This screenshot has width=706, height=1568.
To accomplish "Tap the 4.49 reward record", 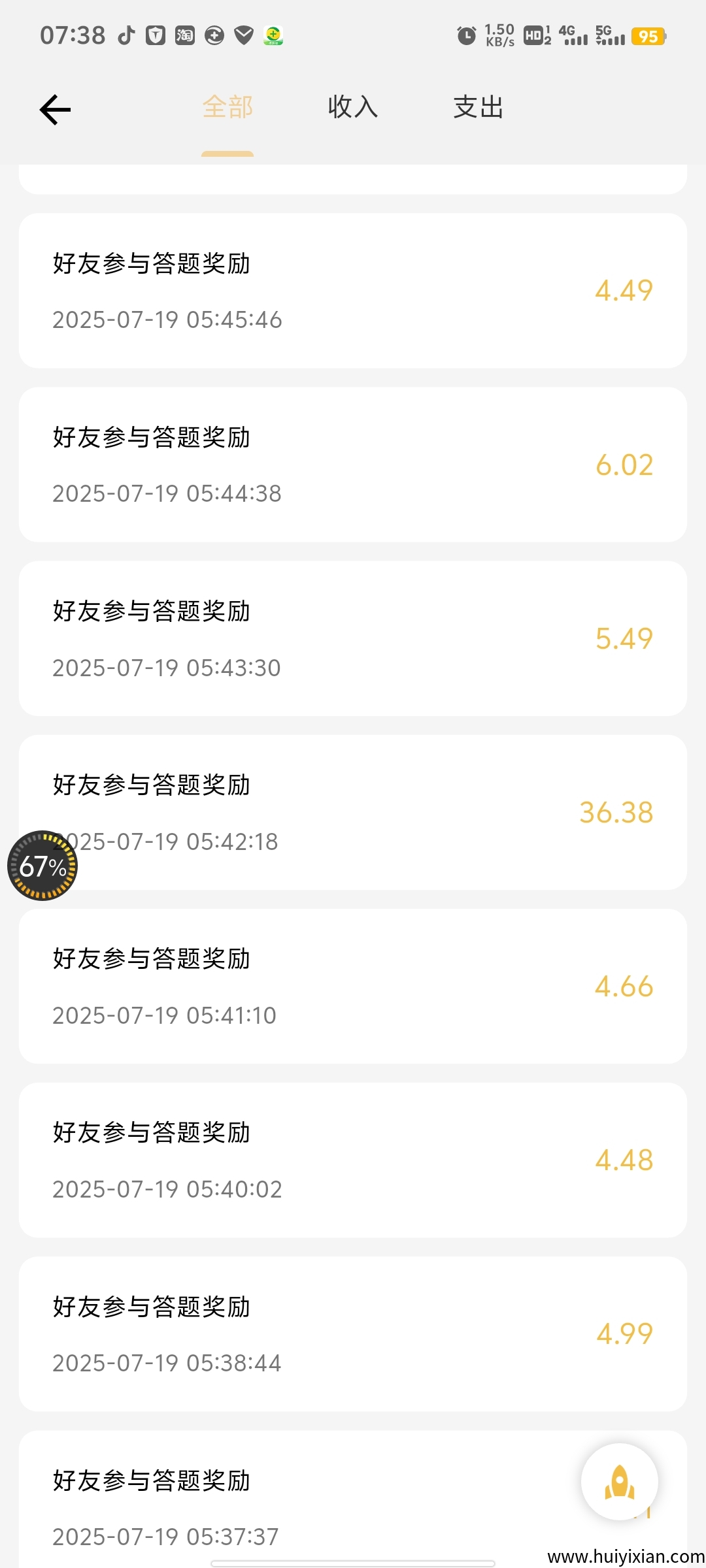I will tap(353, 291).
